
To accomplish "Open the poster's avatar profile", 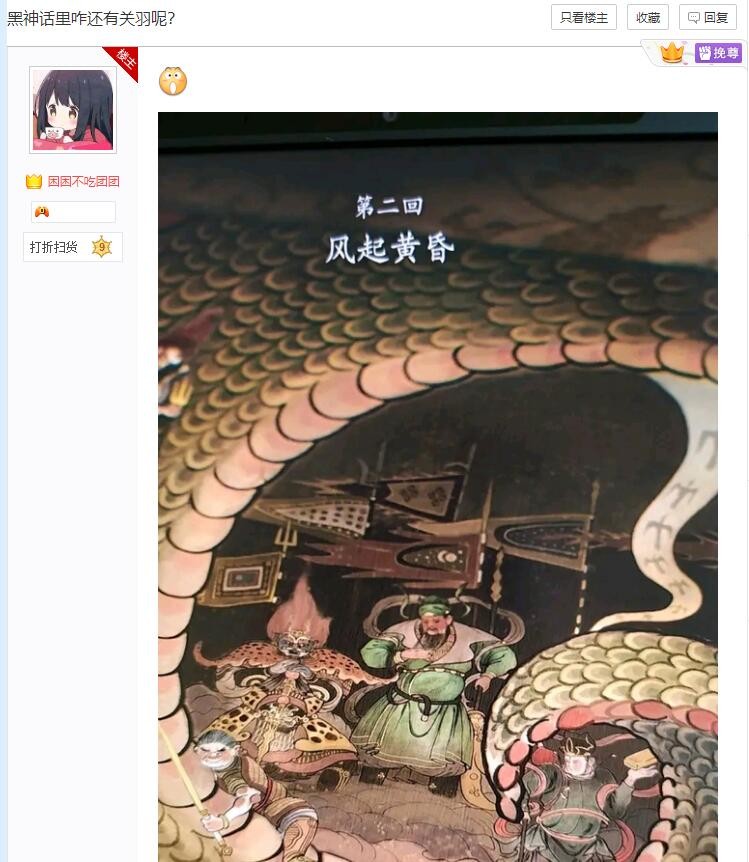I will pyautogui.click(x=73, y=110).
